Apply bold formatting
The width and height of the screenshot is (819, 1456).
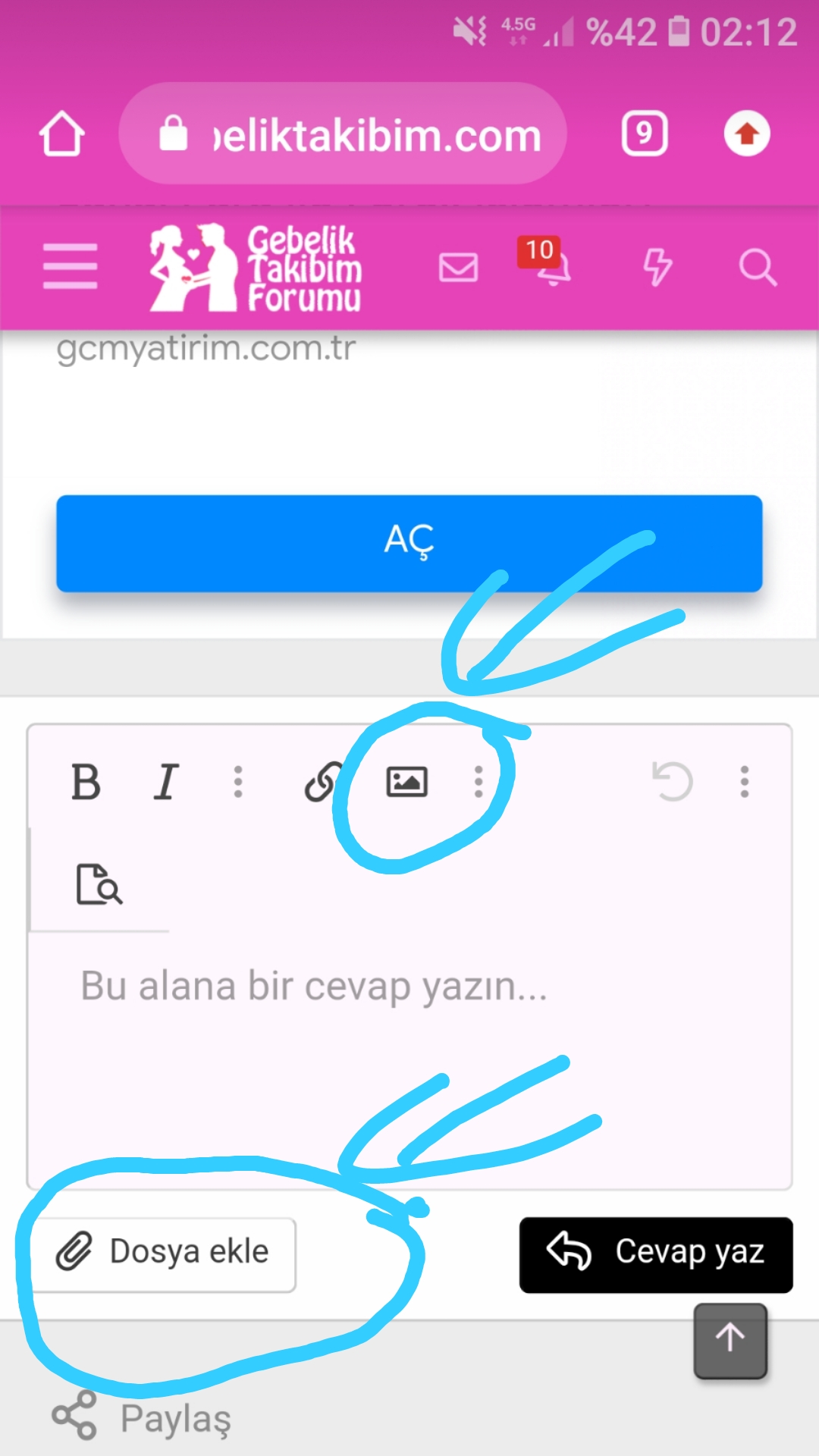pyautogui.click(x=86, y=782)
